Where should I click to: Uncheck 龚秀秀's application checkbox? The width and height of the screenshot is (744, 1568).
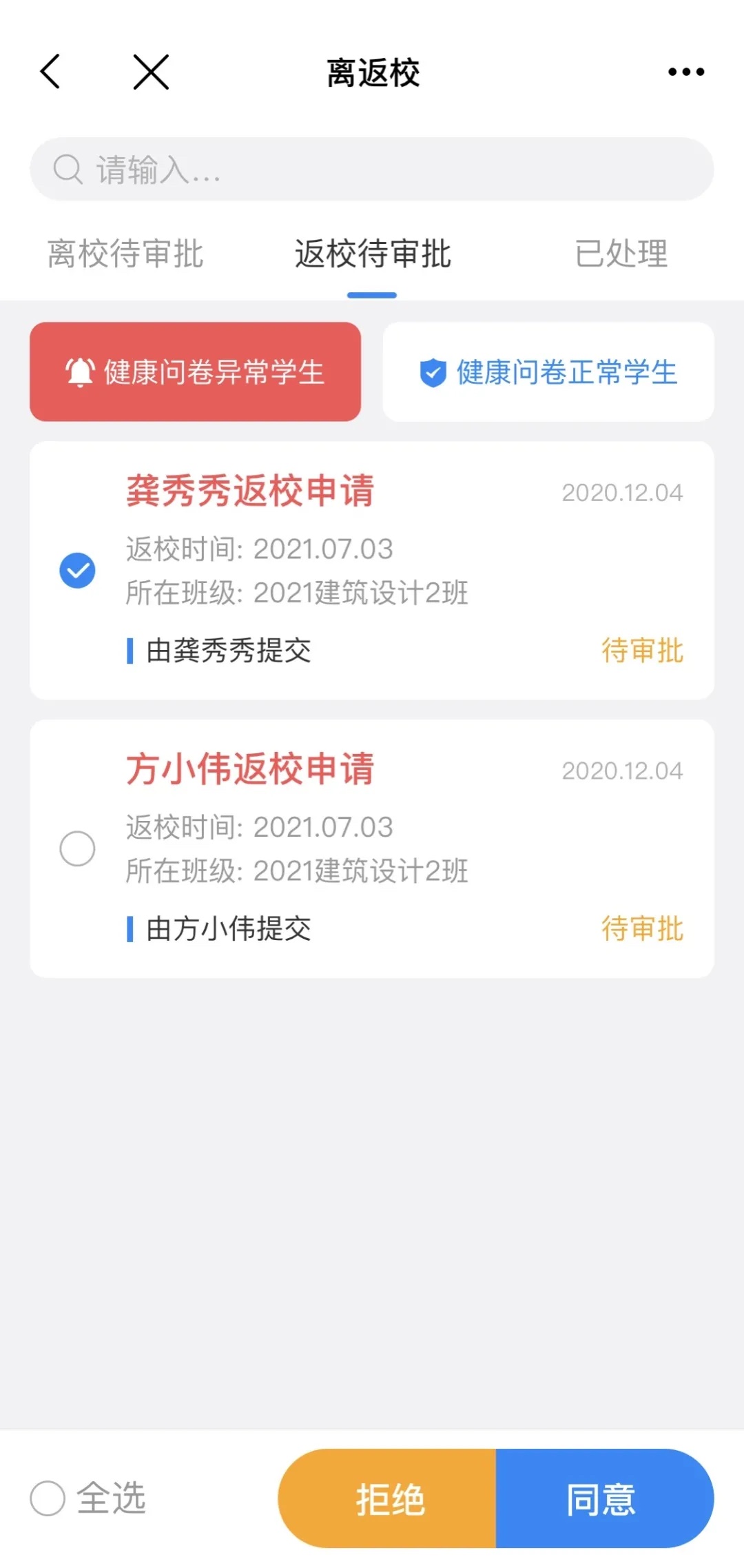pos(77,571)
